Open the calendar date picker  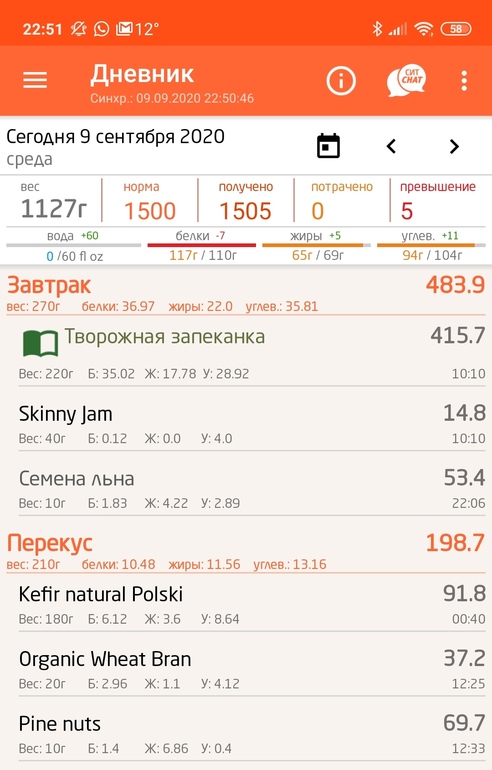pyautogui.click(x=328, y=146)
